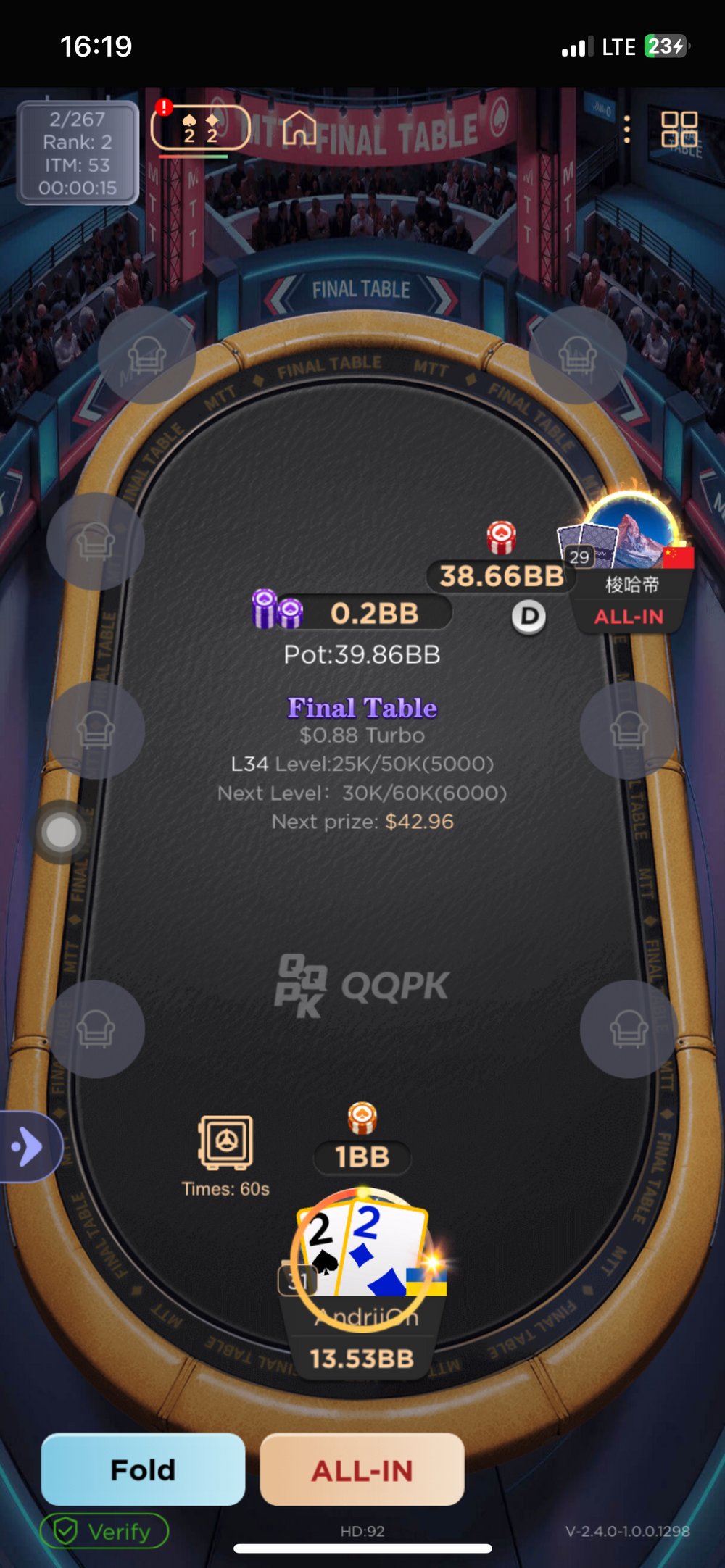725x1568 pixels.
Task: Open AndriiOn's own player avatar
Action: [362, 1261]
